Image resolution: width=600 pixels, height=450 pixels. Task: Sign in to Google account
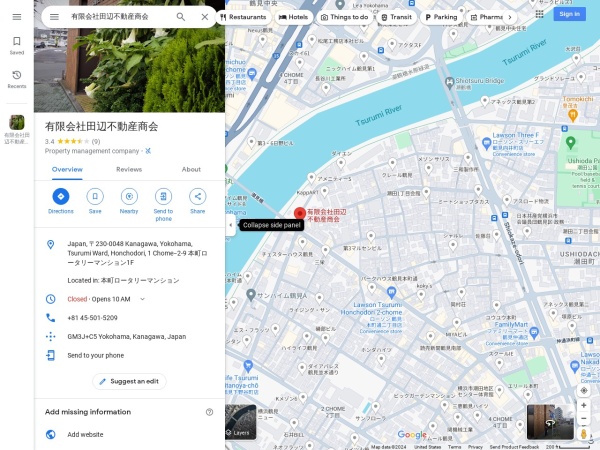569,14
